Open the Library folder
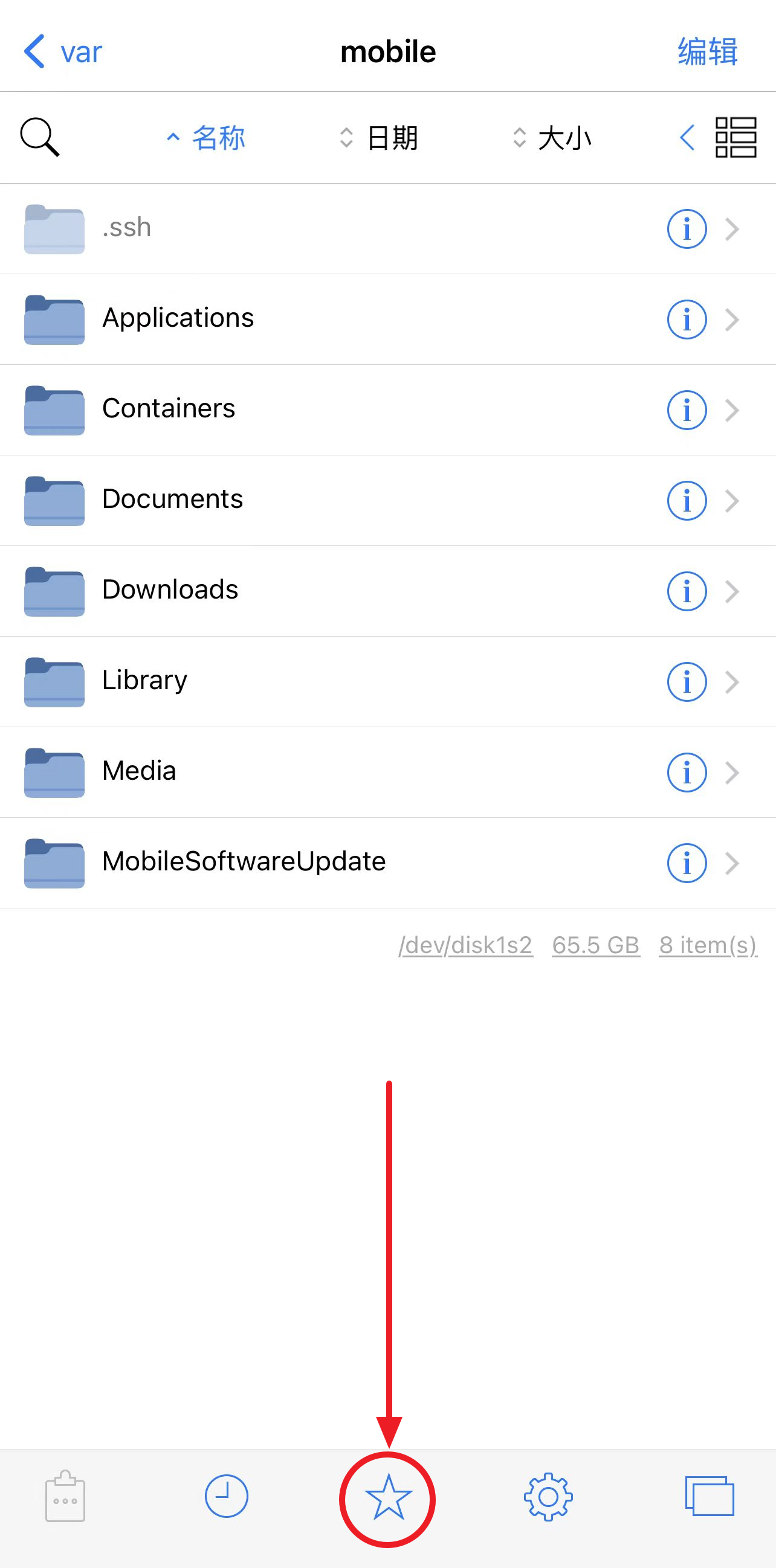This screenshot has width=776, height=1568. click(x=388, y=682)
